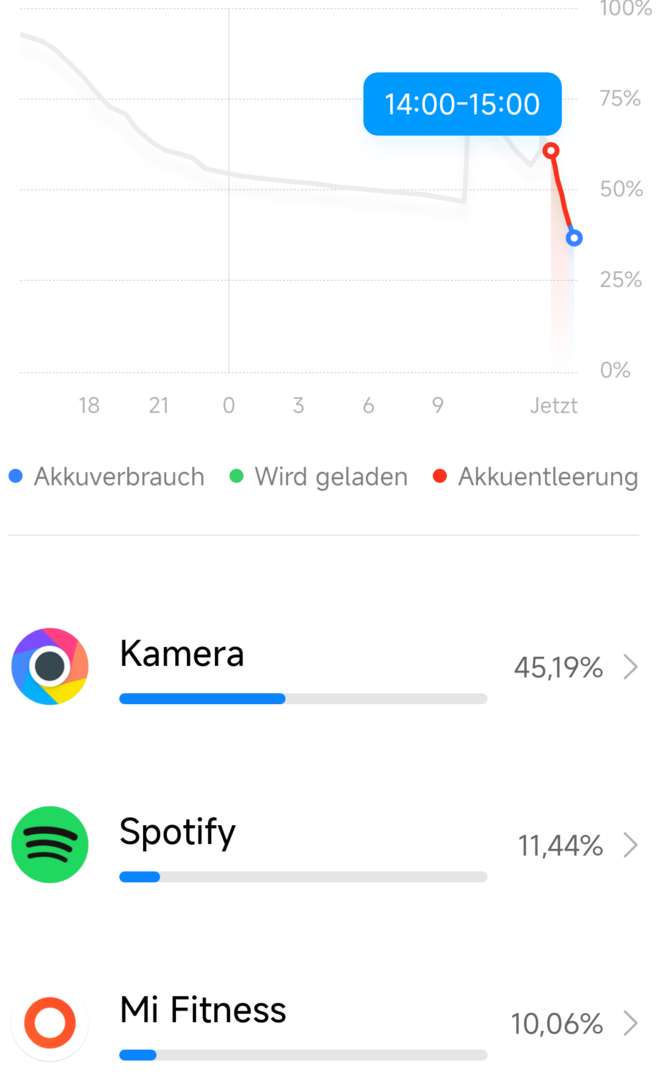This screenshot has height=1080, width=669.
Task: Select the red Akkuentleerung graph point
Action: (x=550, y=151)
